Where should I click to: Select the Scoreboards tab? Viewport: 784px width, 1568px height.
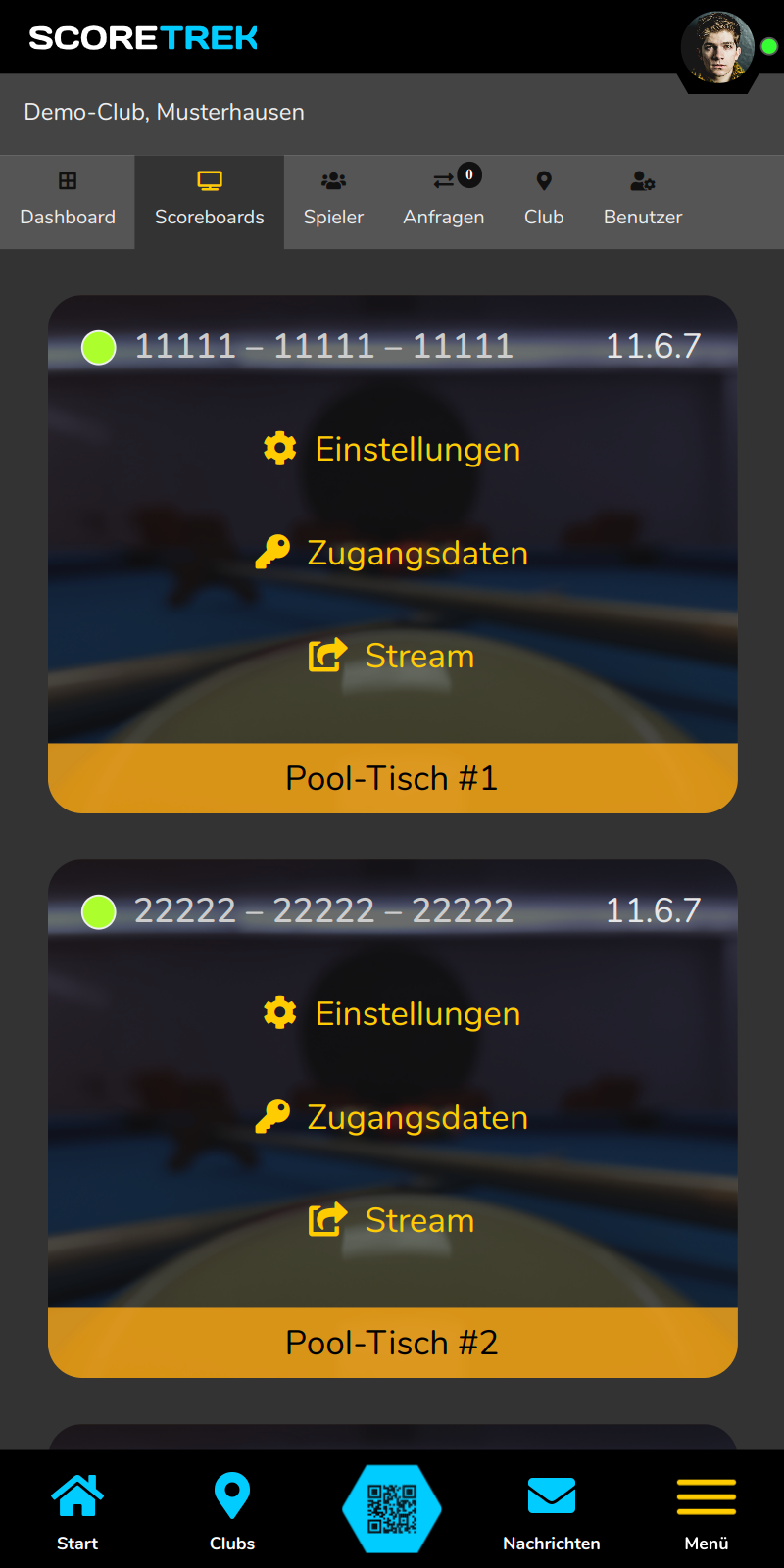210,201
